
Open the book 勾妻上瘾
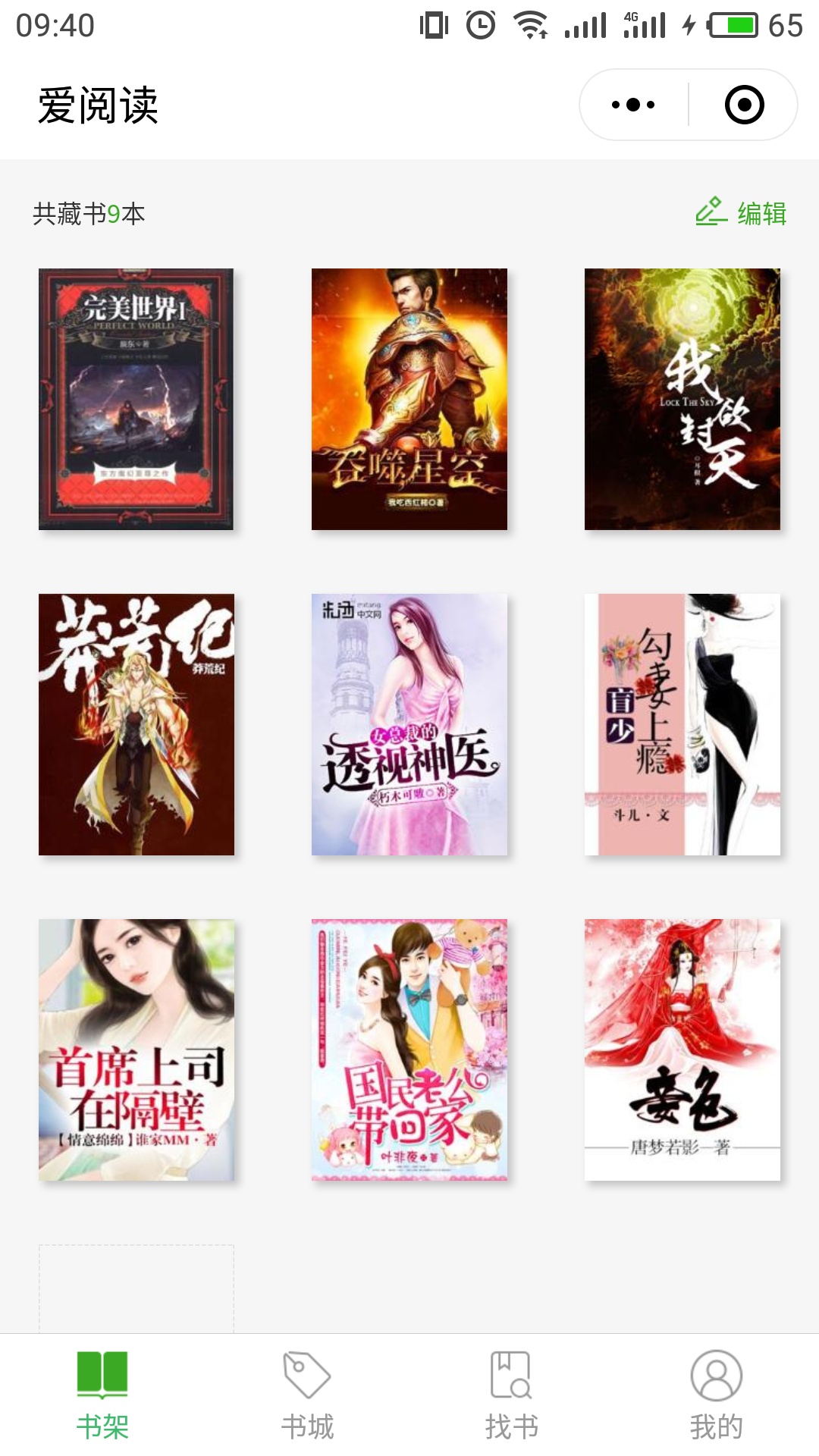point(682,724)
